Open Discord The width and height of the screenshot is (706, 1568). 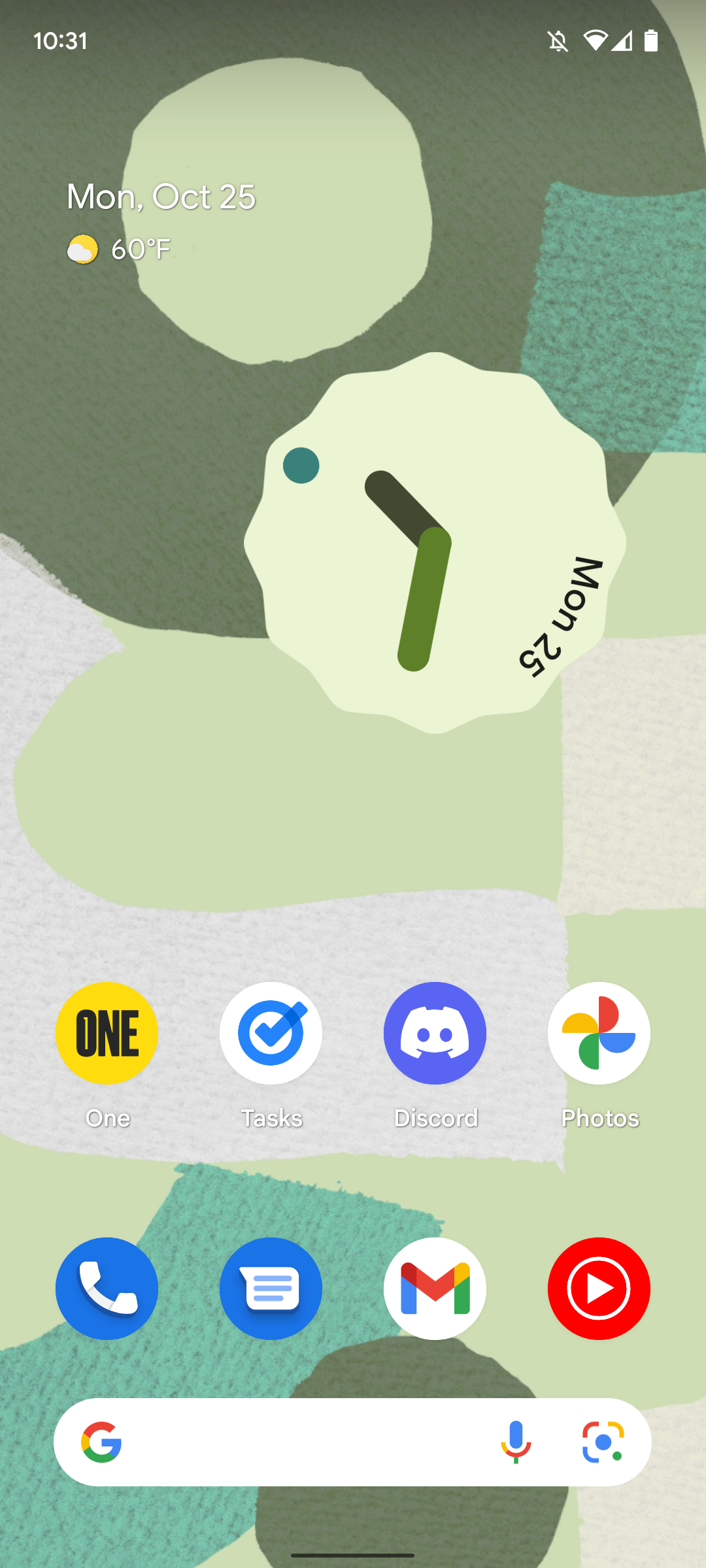[x=435, y=1033]
